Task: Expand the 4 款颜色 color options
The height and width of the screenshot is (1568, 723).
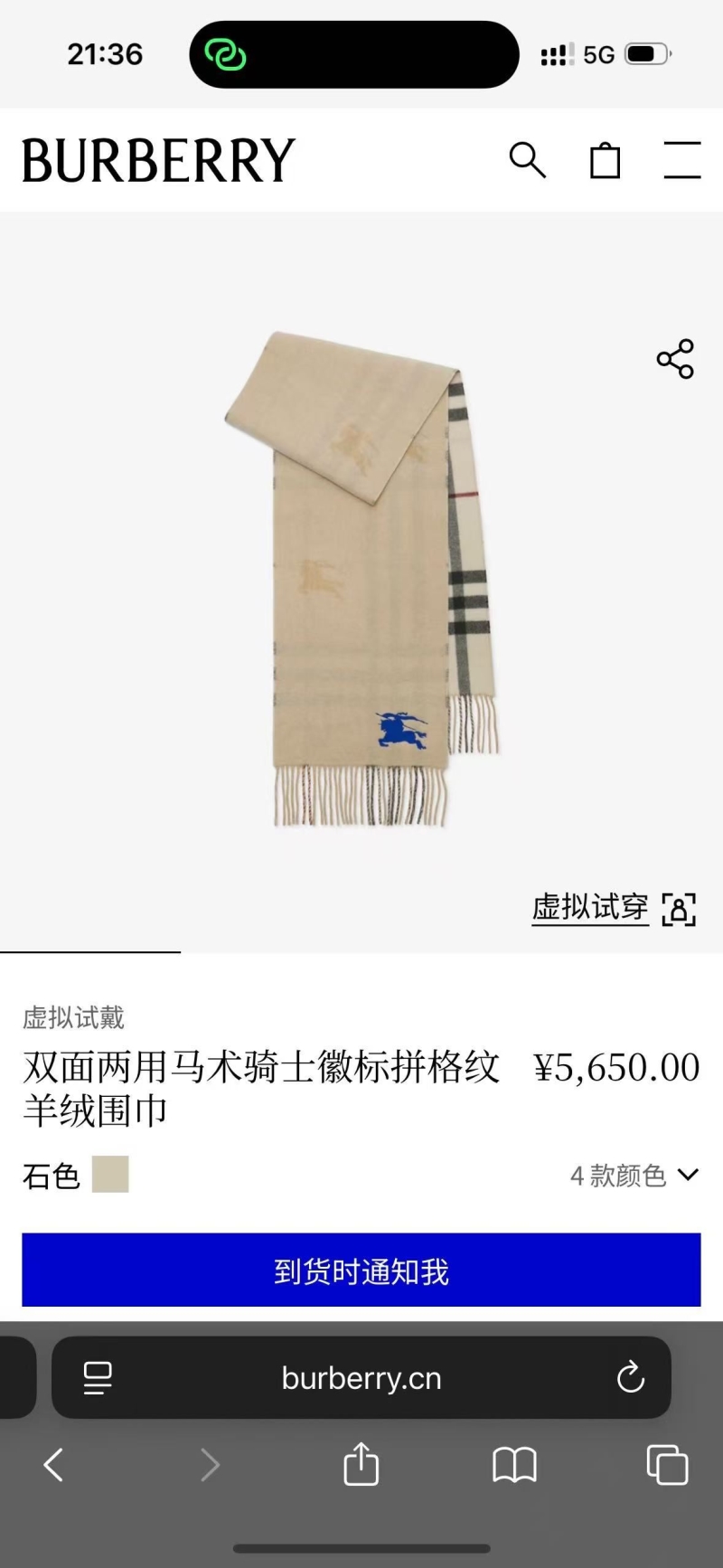Action: pyautogui.click(x=634, y=1176)
